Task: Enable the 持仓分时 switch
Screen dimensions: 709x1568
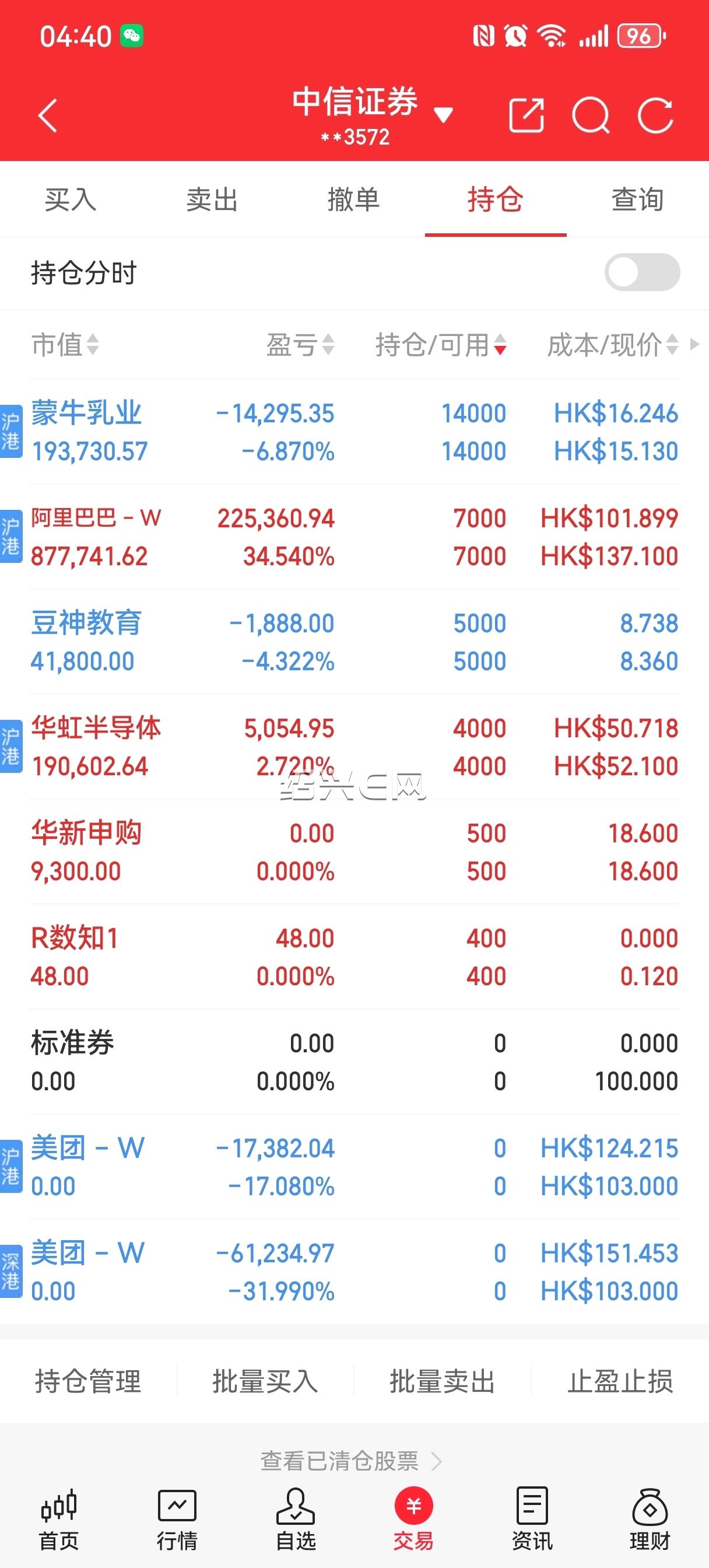Action: [641, 272]
